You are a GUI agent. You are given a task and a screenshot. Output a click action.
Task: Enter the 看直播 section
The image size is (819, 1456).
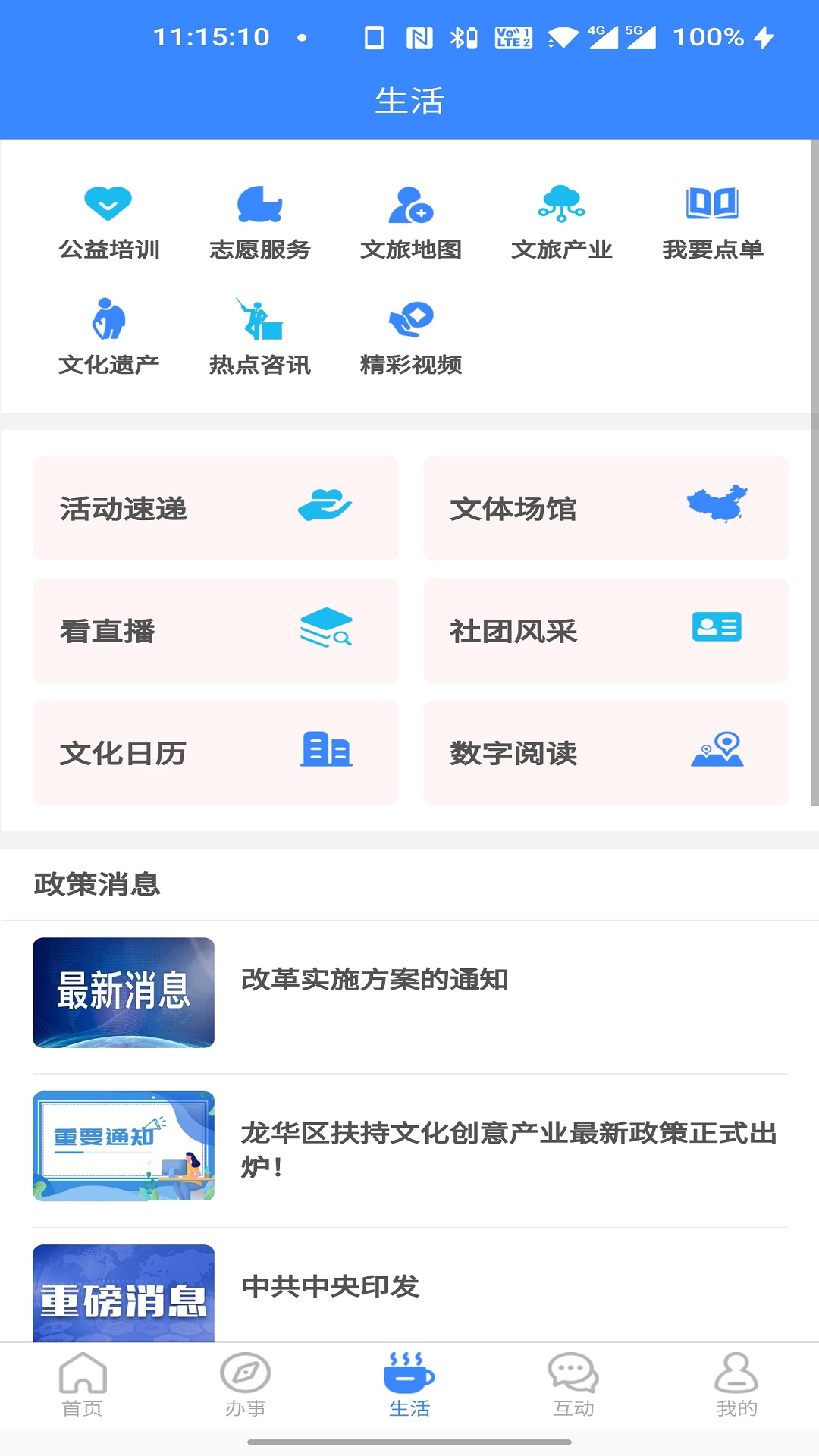point(215,631)
